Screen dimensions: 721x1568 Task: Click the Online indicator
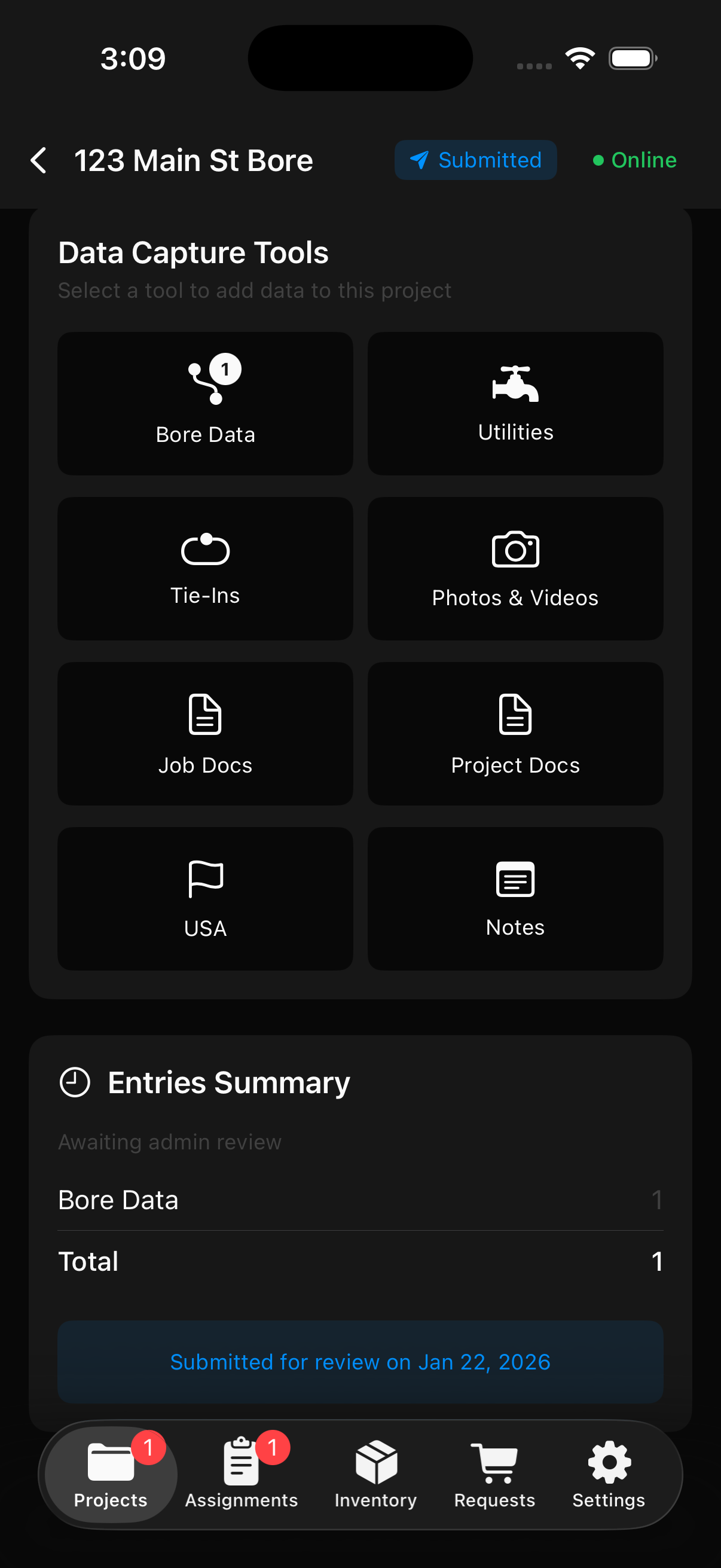[633, 160]
